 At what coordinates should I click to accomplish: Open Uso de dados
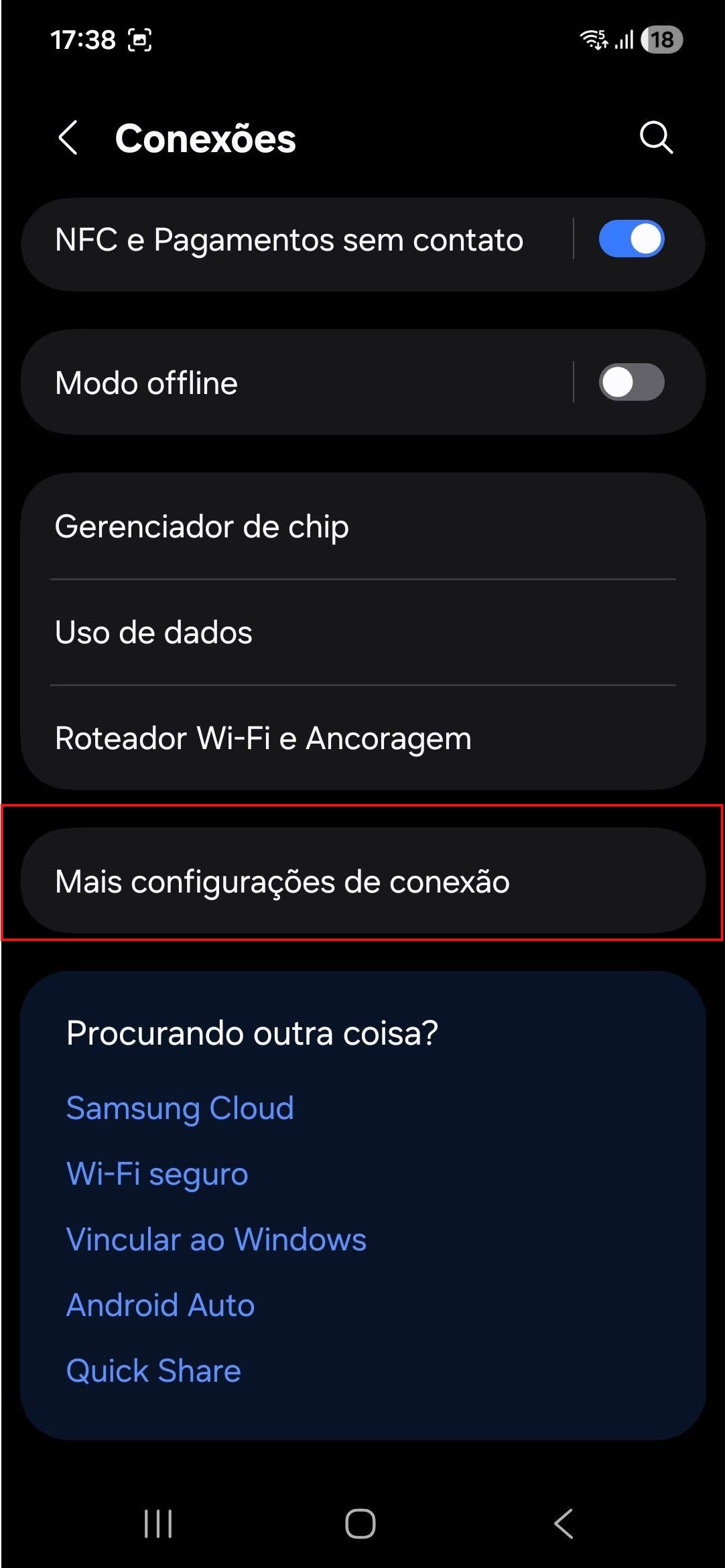(x=153, y=632)
